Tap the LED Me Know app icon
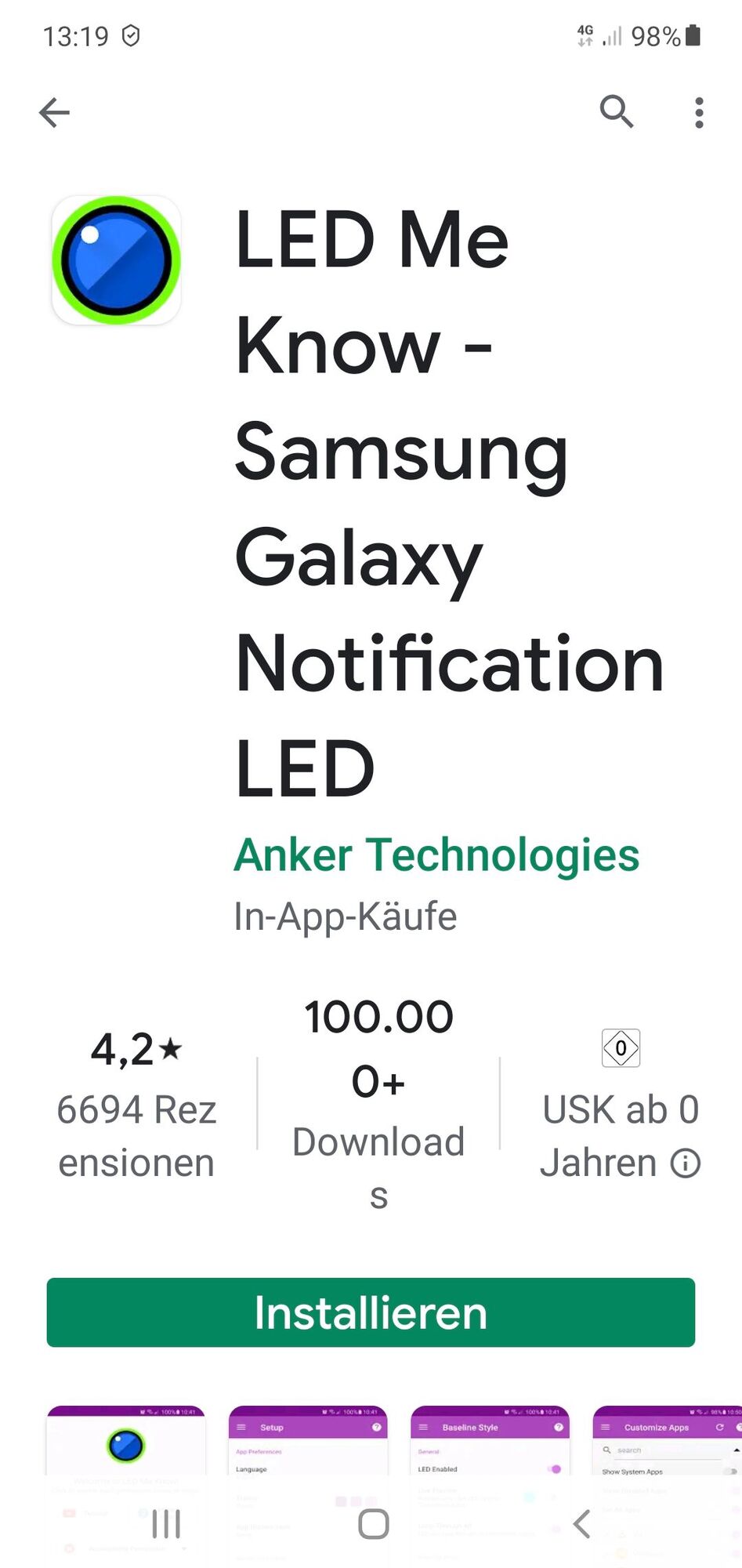This screenshot has width=742, height=1568. tap(115, 261)
